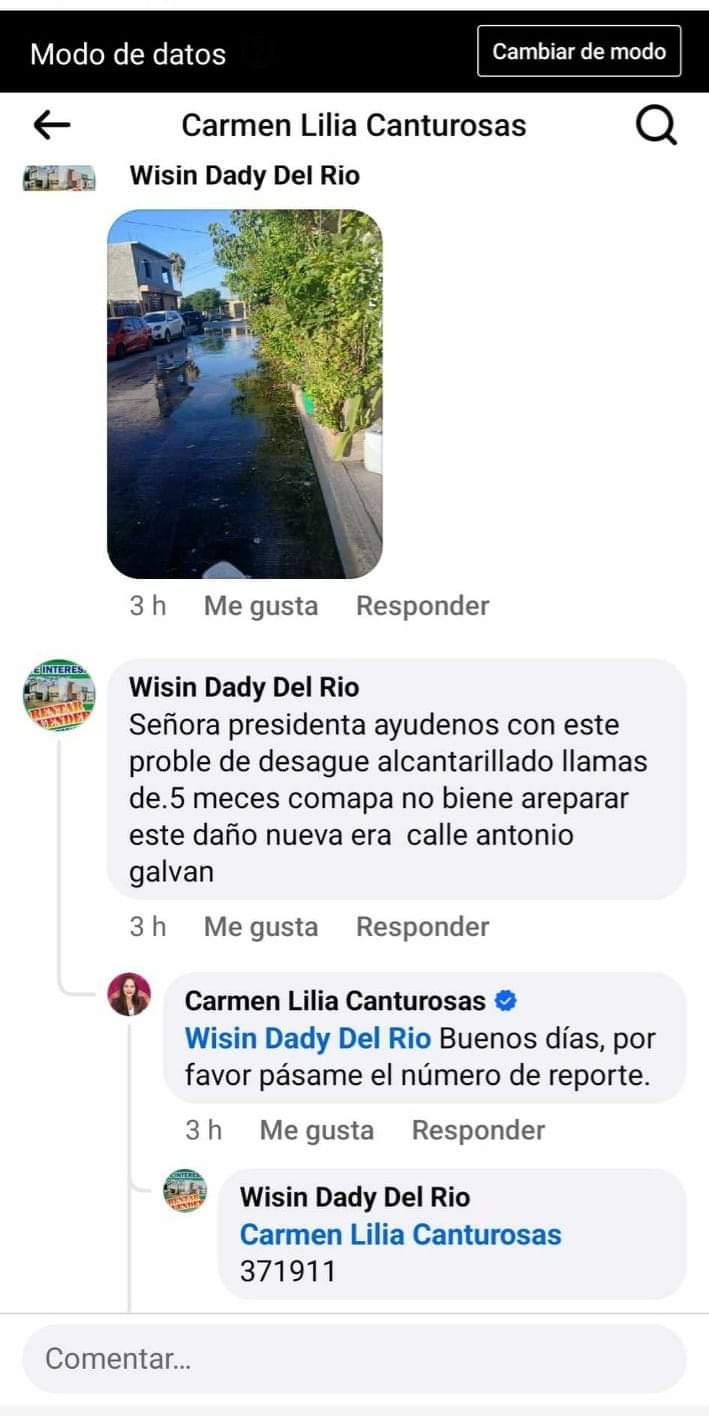
Task: Reply to the Señora presidenta comment
Action: [x=422, y=927]
